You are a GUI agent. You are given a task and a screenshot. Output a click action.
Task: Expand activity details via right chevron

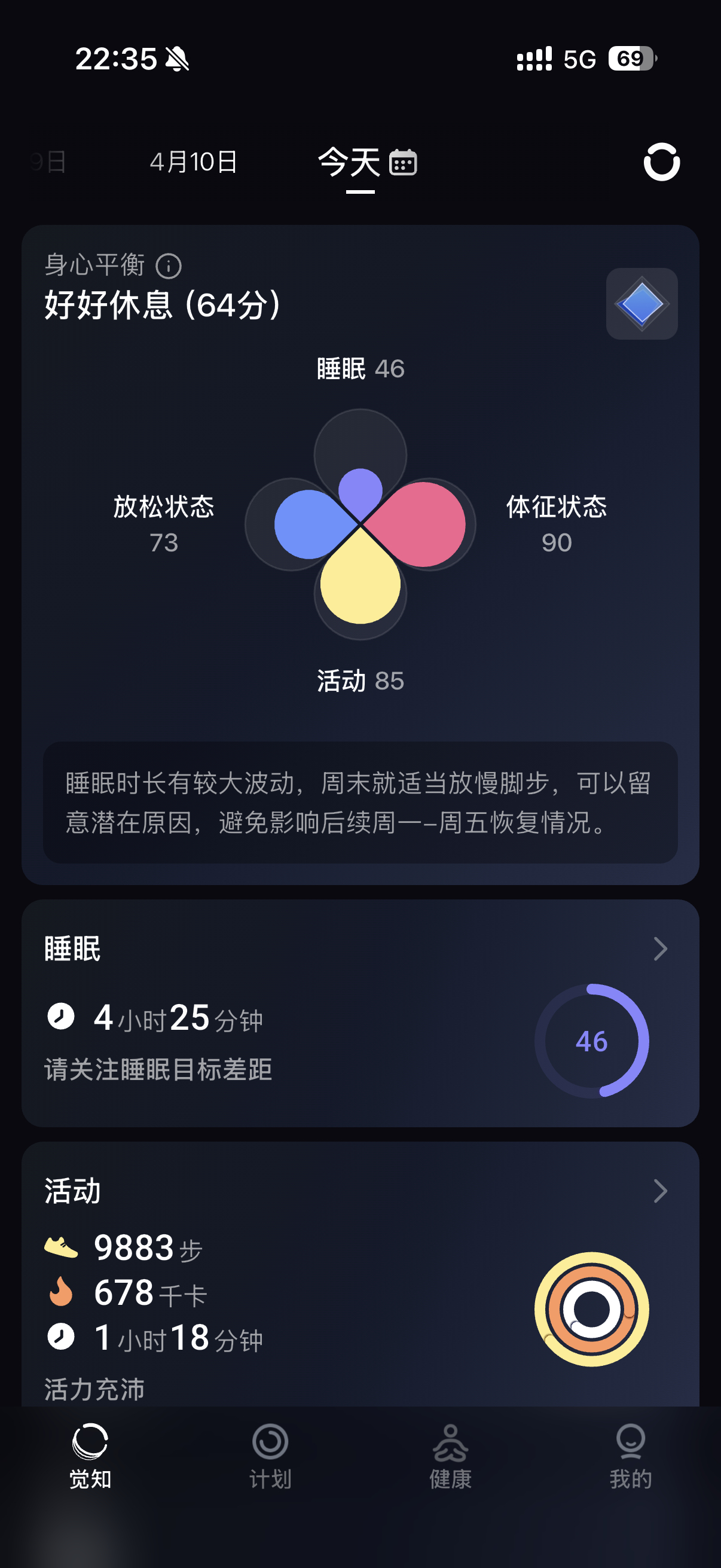point(660,1191)
